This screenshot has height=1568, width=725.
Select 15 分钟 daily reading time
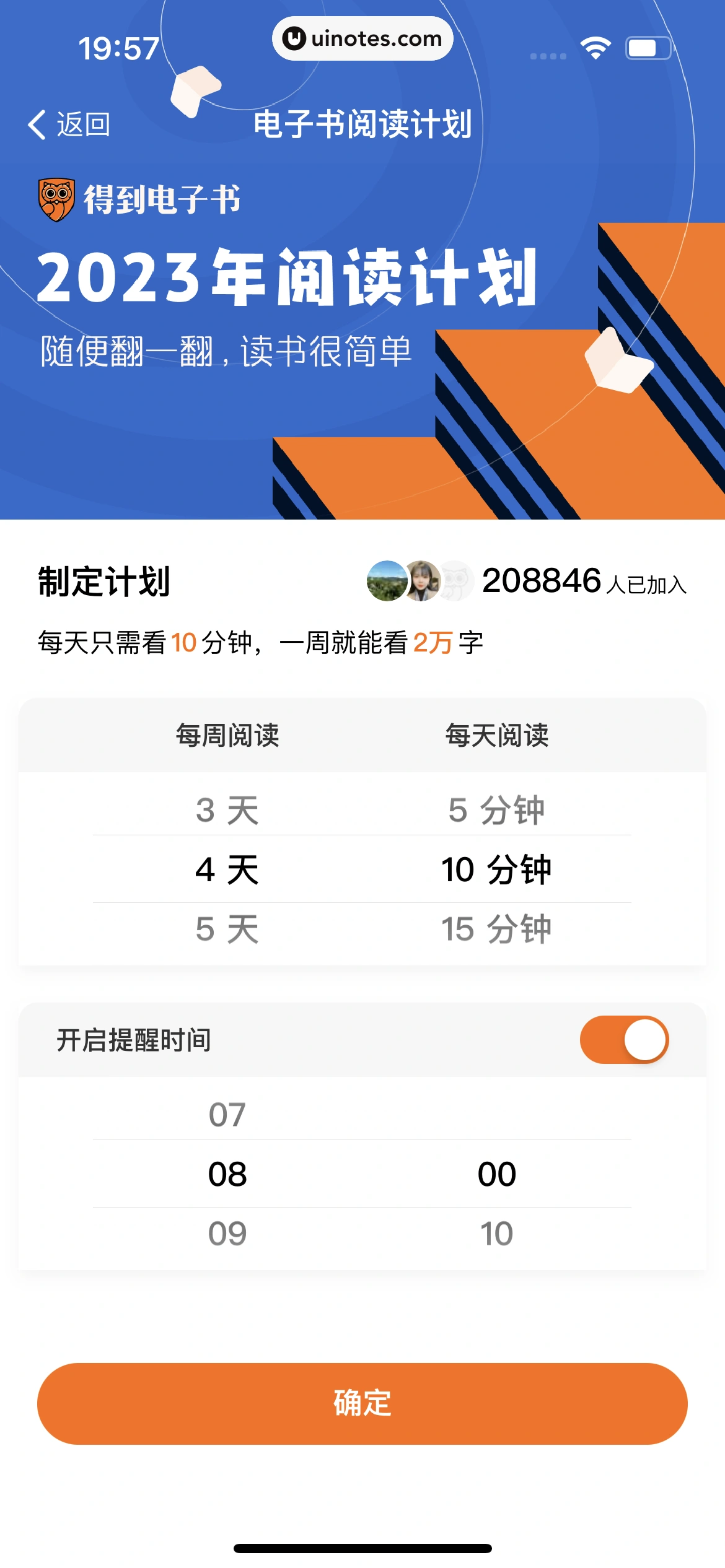[x=496, y=929]
